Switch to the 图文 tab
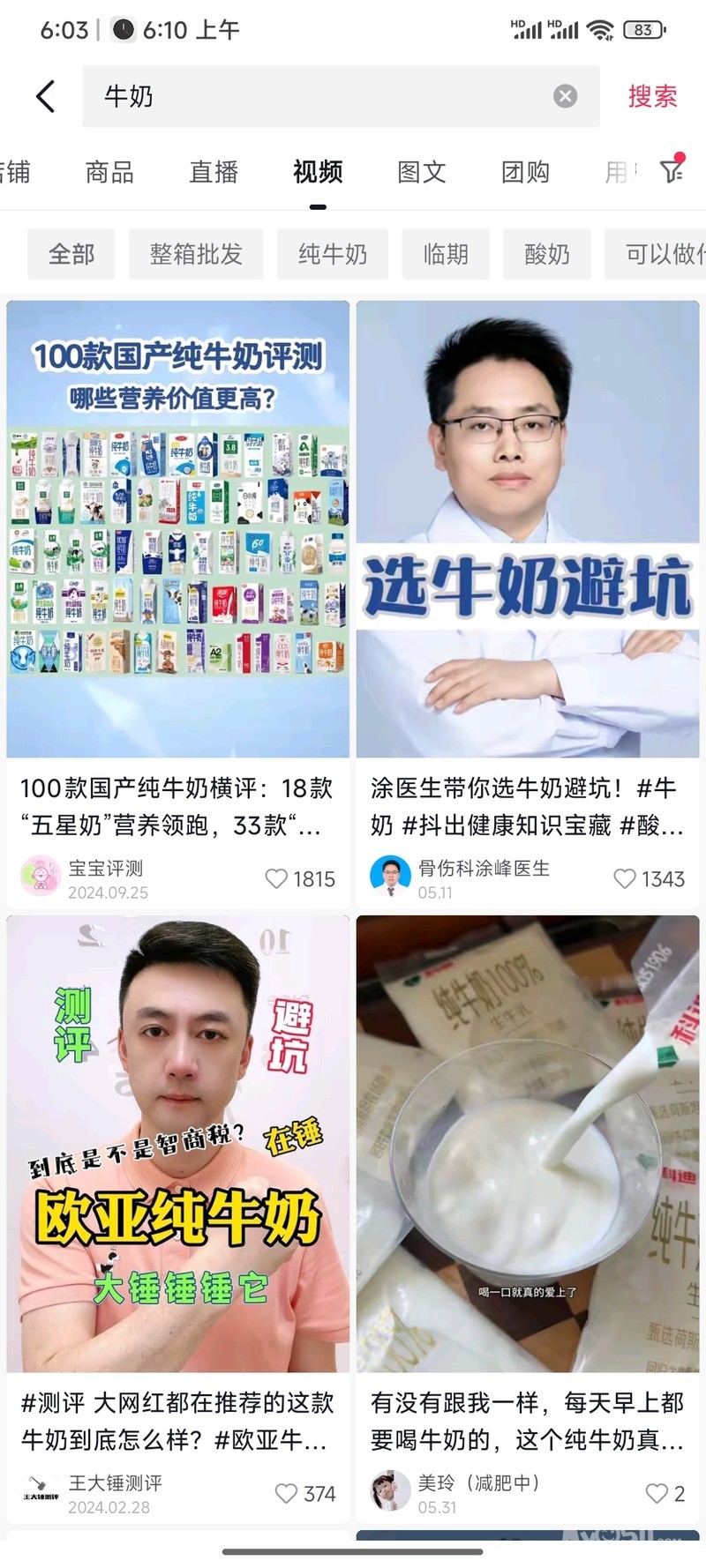This screenshot has height=1568, width=706. pyautogui.click(x=421, y=172)
